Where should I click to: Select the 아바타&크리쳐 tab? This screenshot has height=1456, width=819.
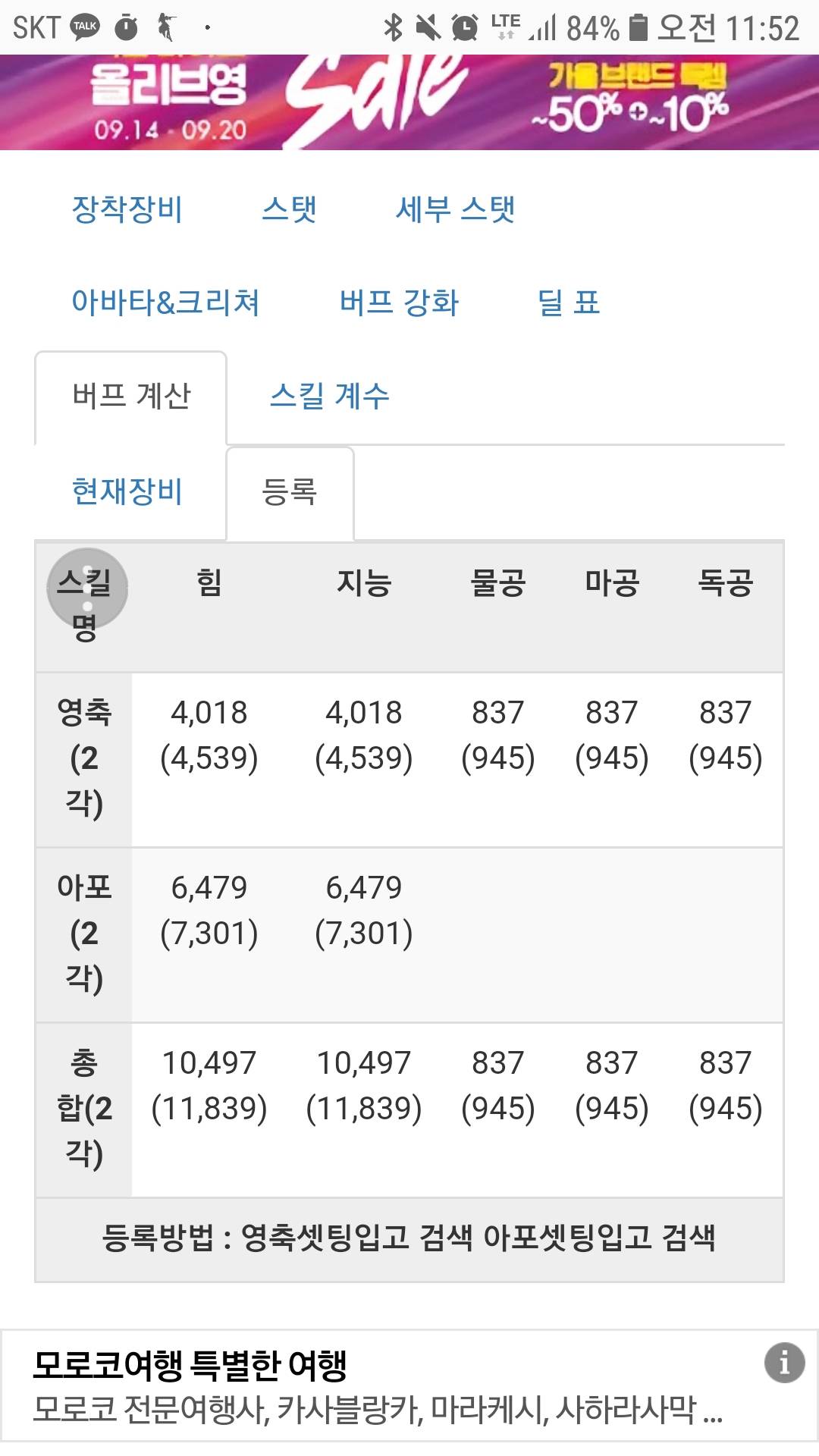click(165, 303)
